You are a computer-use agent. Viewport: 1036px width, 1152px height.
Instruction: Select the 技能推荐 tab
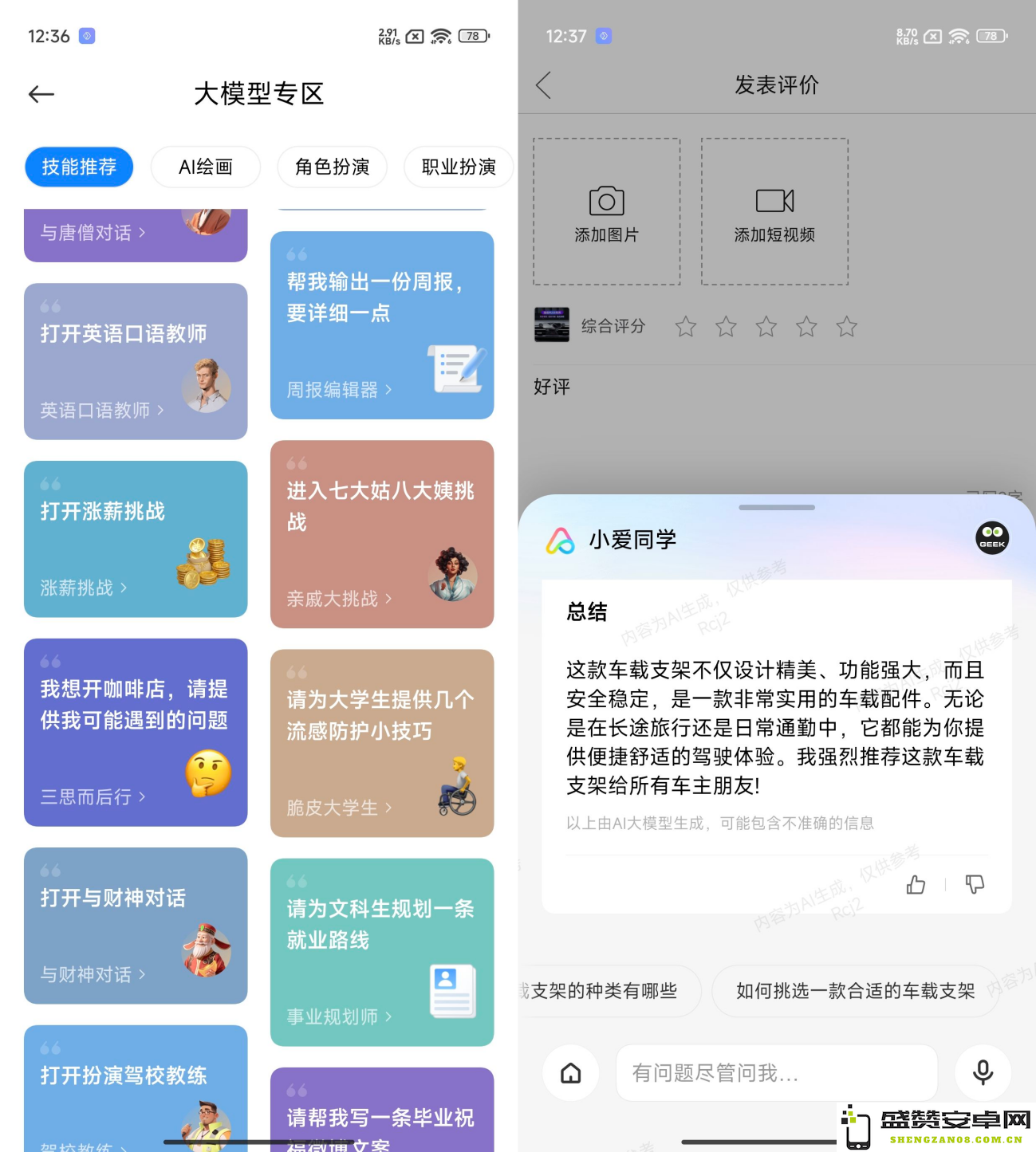[x=79, y=167]
